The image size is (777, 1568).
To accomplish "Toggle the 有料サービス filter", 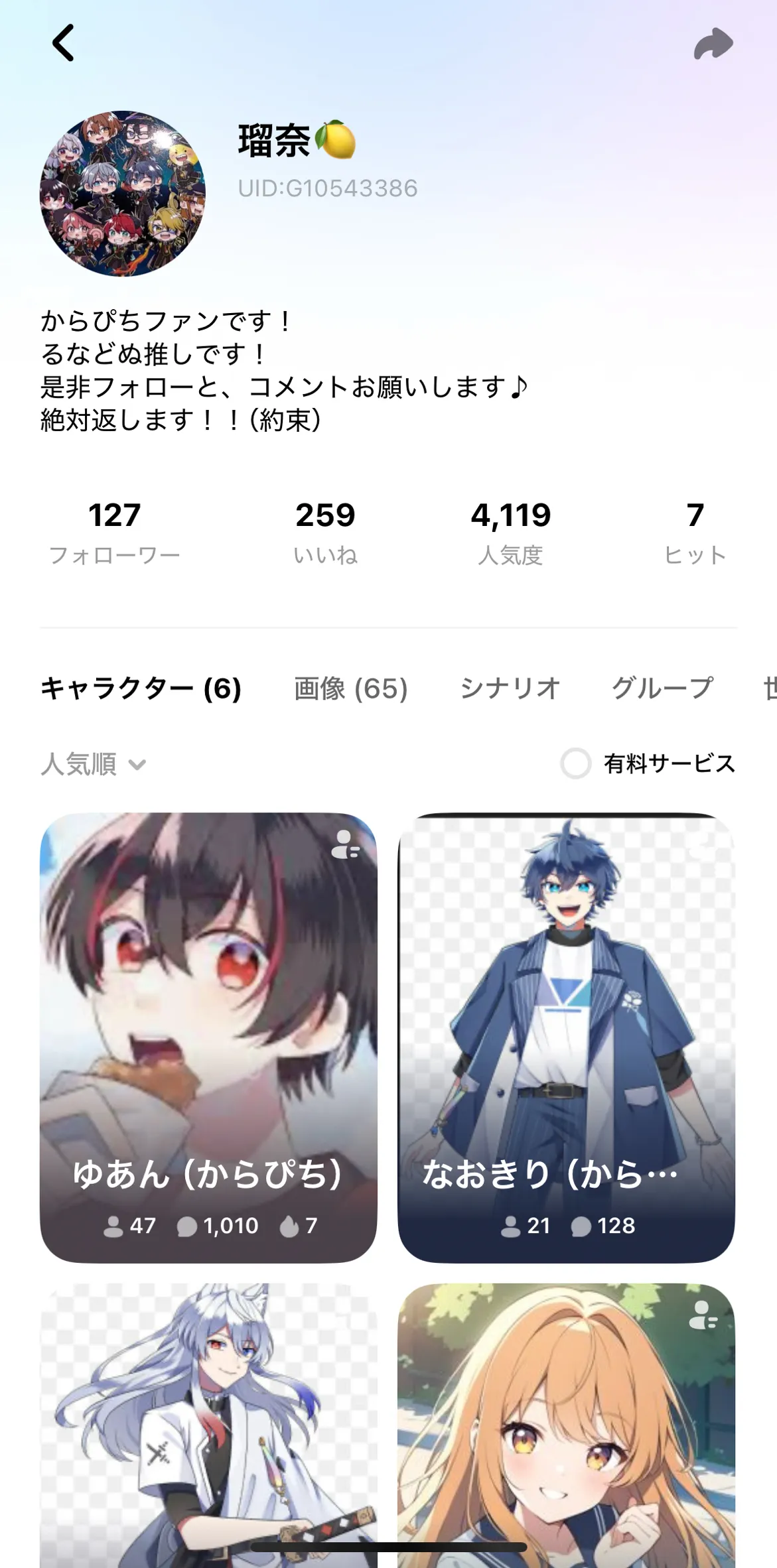I will [x=575, y=763].
